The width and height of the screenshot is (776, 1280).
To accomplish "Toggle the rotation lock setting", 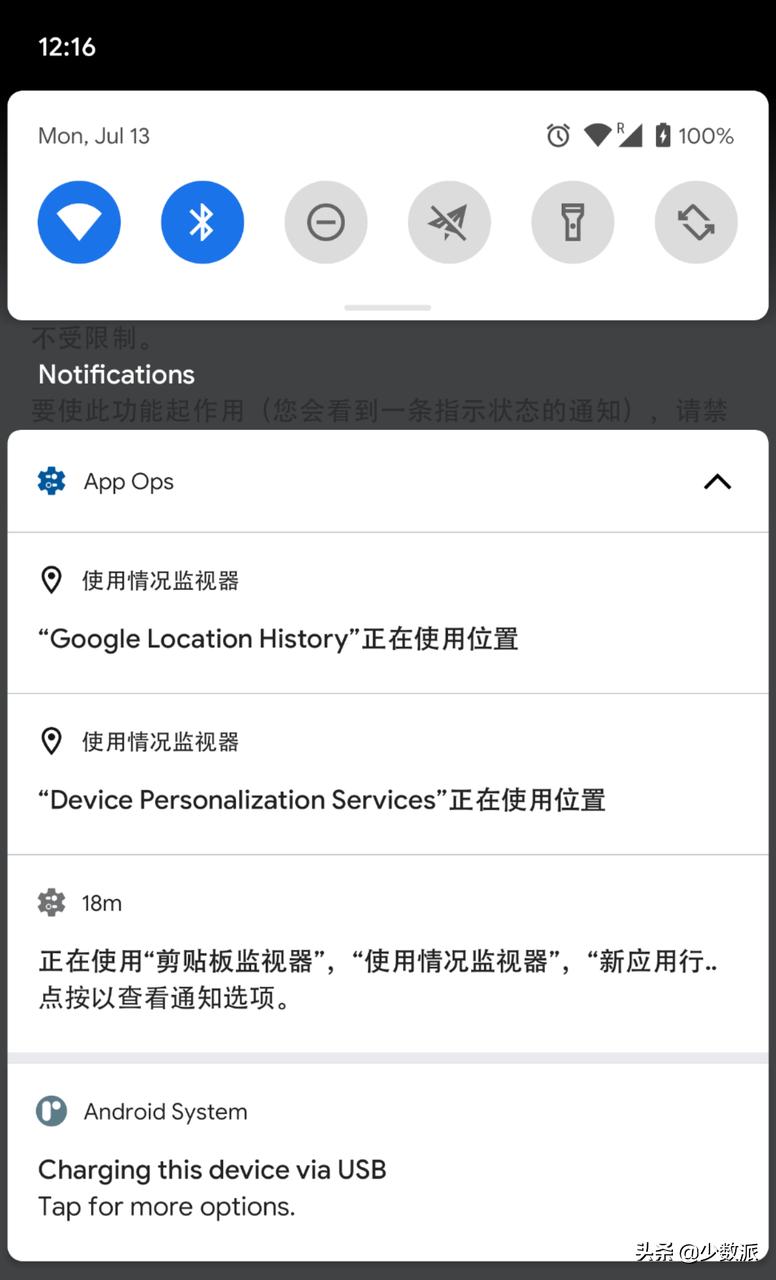I will [x=696, y=222].
